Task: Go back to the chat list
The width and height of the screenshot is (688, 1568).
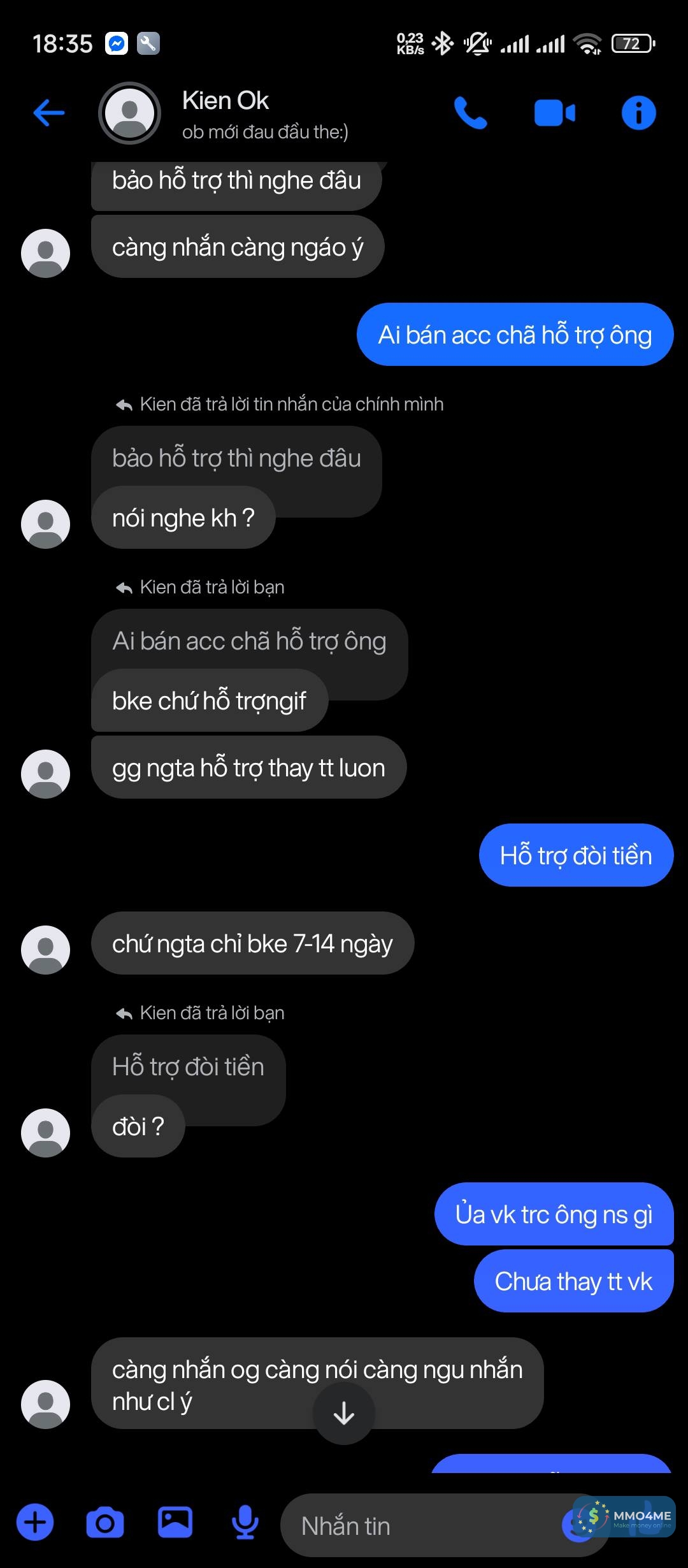Action: 49,113
